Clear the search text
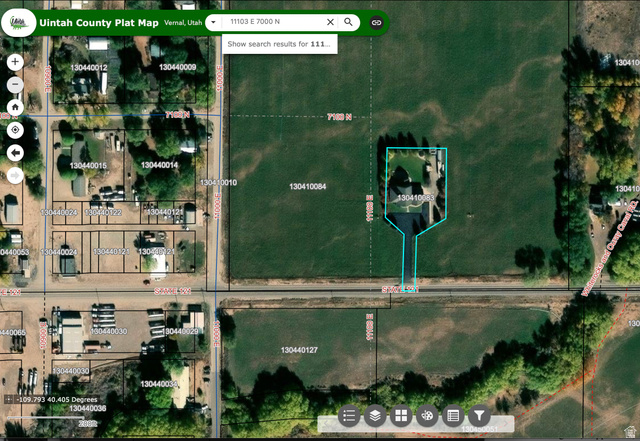Screen dimensions: 640x441 (330, 21)
